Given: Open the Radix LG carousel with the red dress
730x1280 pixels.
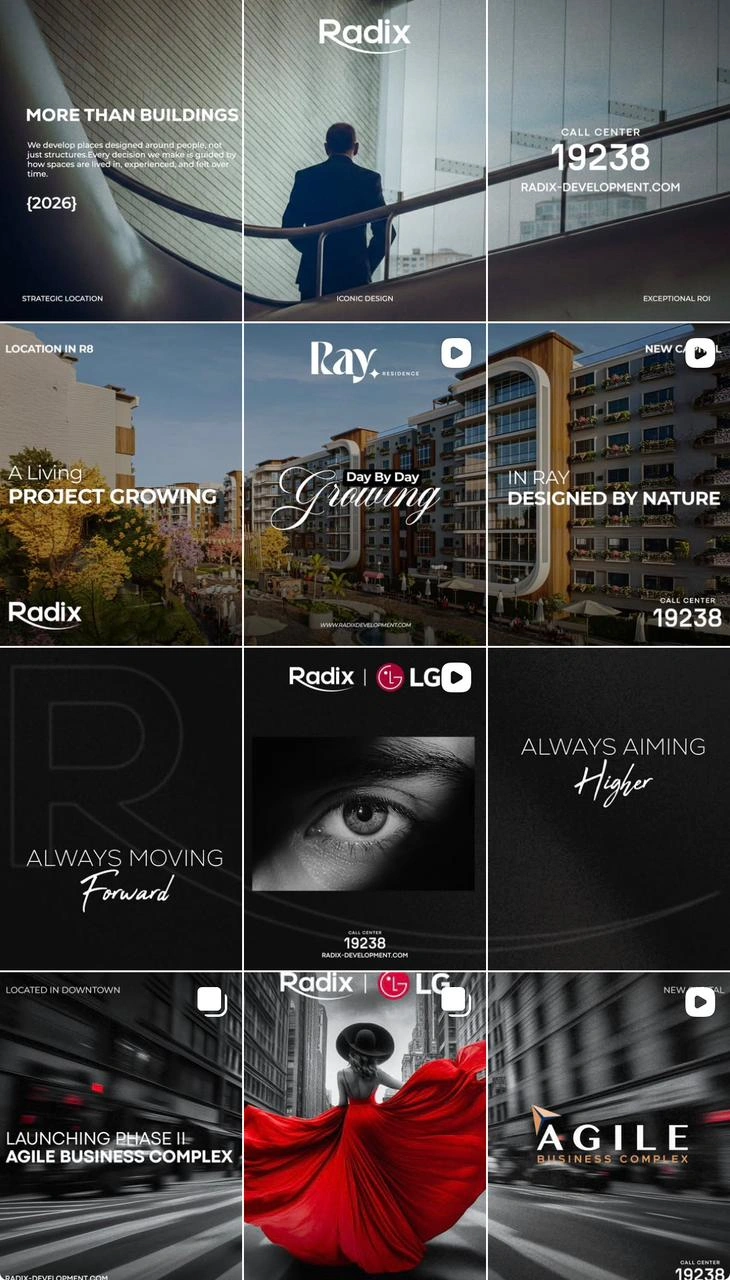Looking at the screenshot, I should click(365, 1125).
